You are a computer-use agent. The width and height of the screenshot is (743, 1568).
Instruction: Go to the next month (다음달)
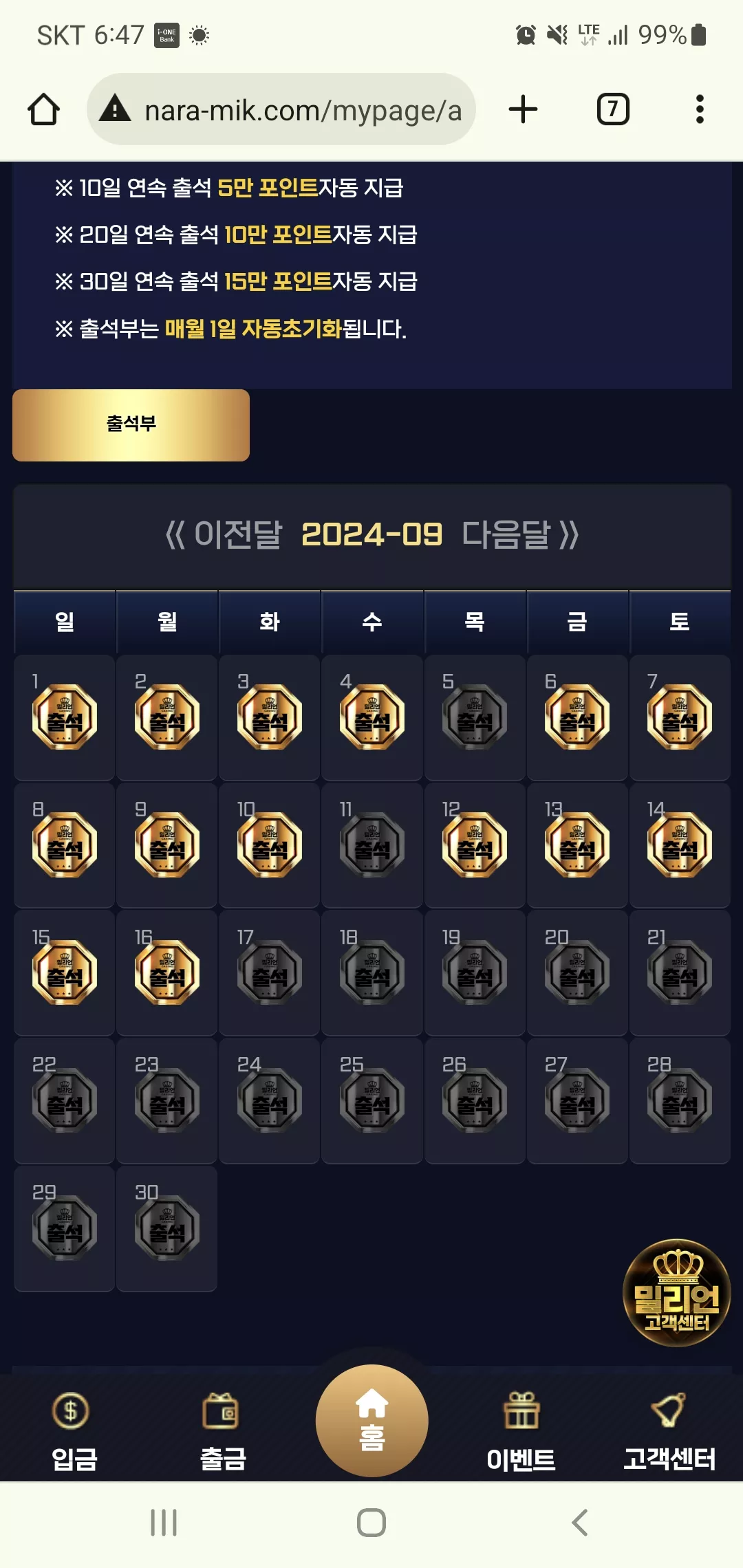(x=521, y=534)
